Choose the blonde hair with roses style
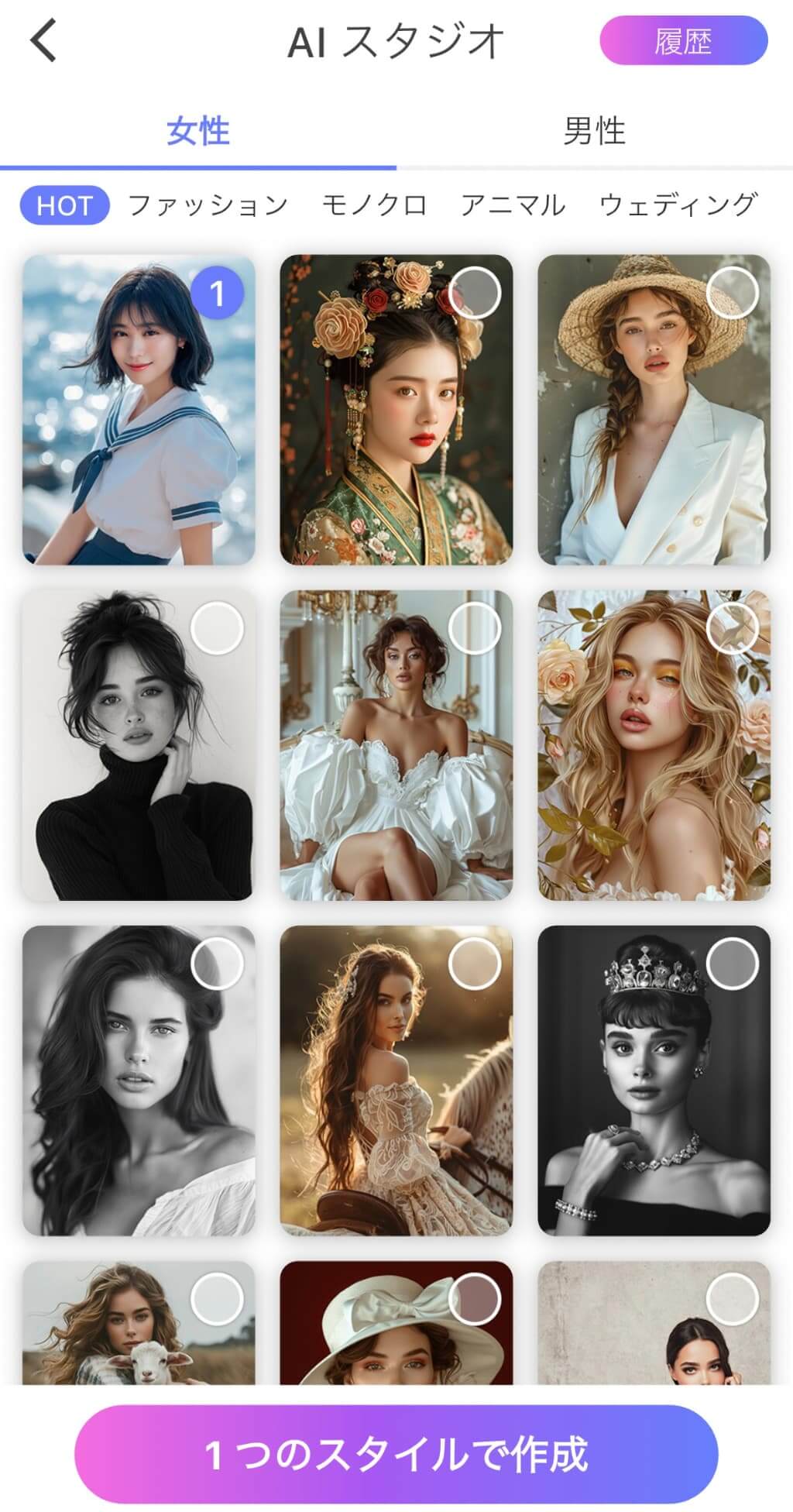The image size is (793, 1512). [654, 745]
